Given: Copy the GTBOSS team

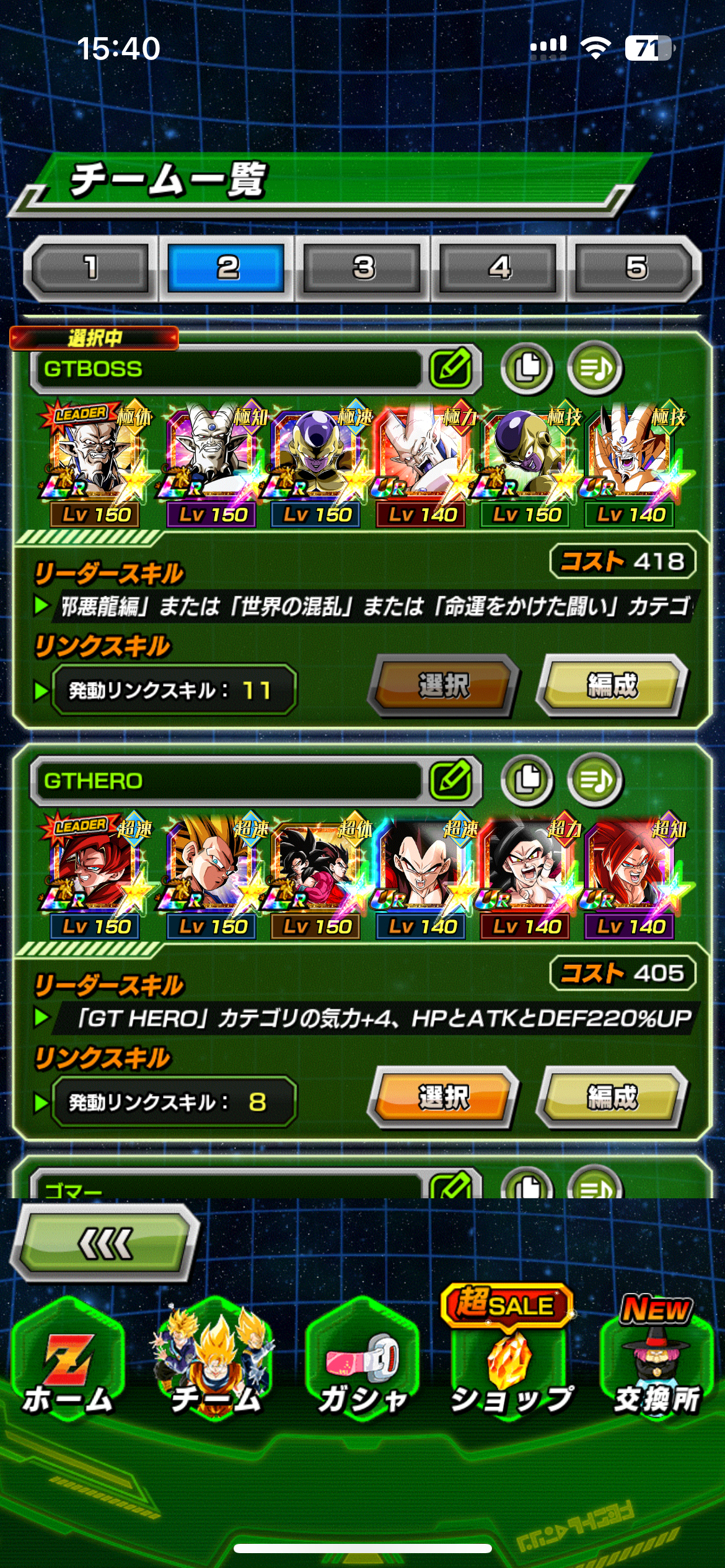Looking at the screenshot, I should coord(527,368).
